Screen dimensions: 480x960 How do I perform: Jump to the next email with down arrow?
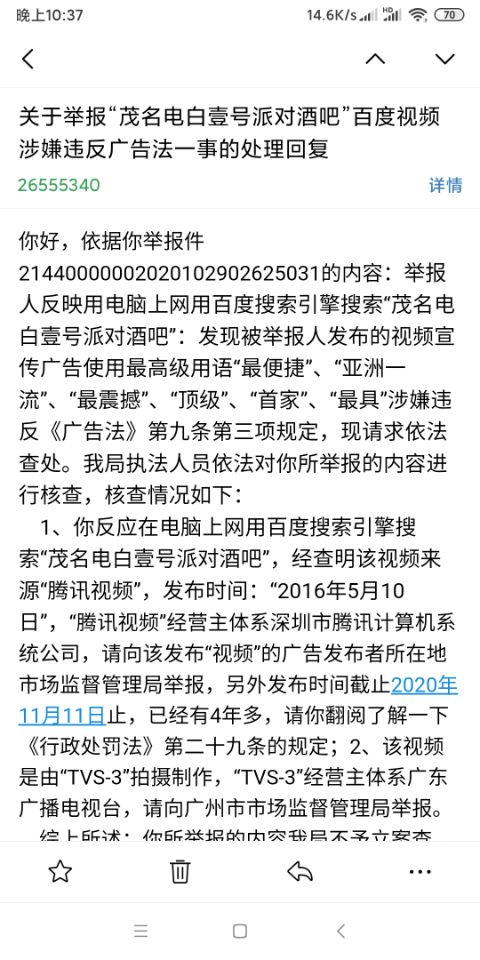coord(445,59)
